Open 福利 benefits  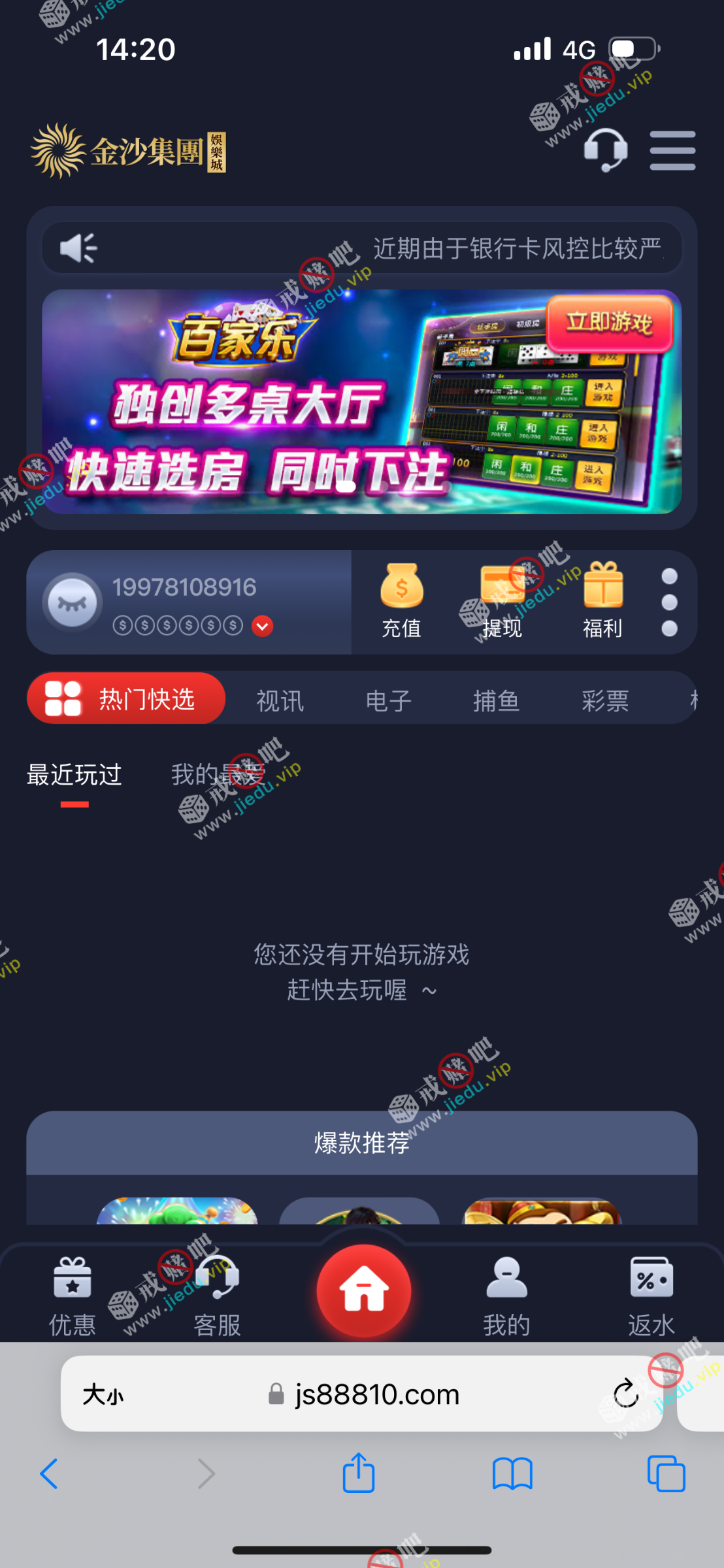602,600
